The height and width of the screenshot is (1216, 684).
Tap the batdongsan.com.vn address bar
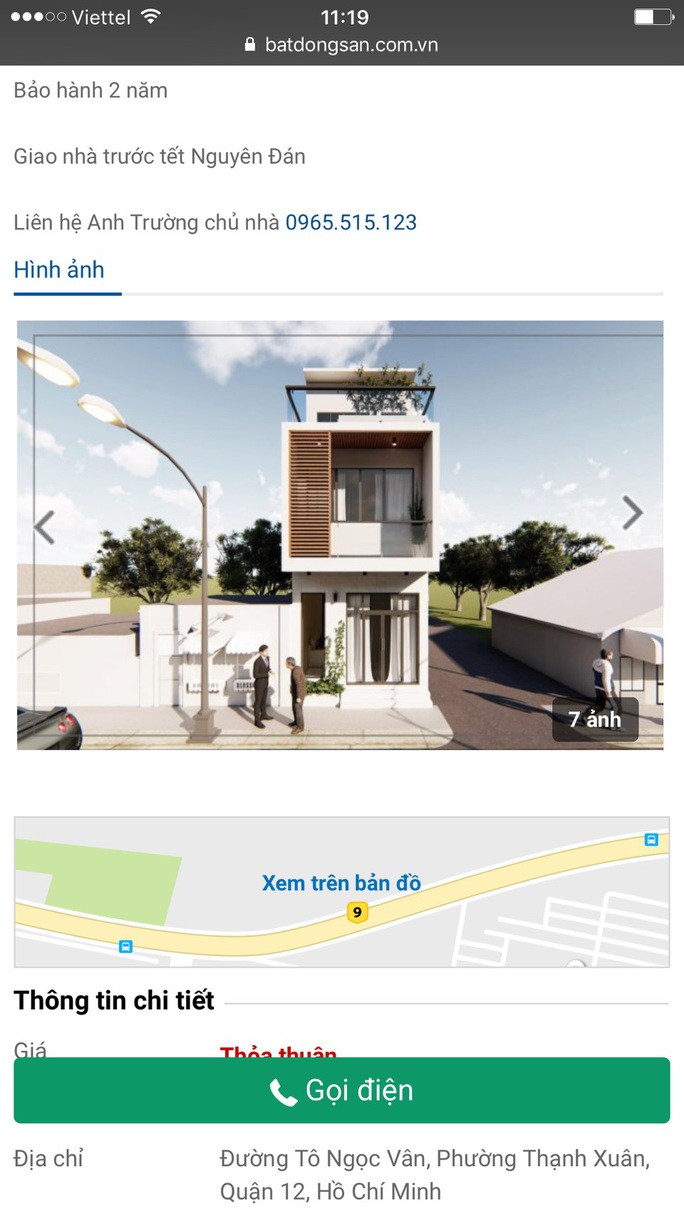click(341, 45)
